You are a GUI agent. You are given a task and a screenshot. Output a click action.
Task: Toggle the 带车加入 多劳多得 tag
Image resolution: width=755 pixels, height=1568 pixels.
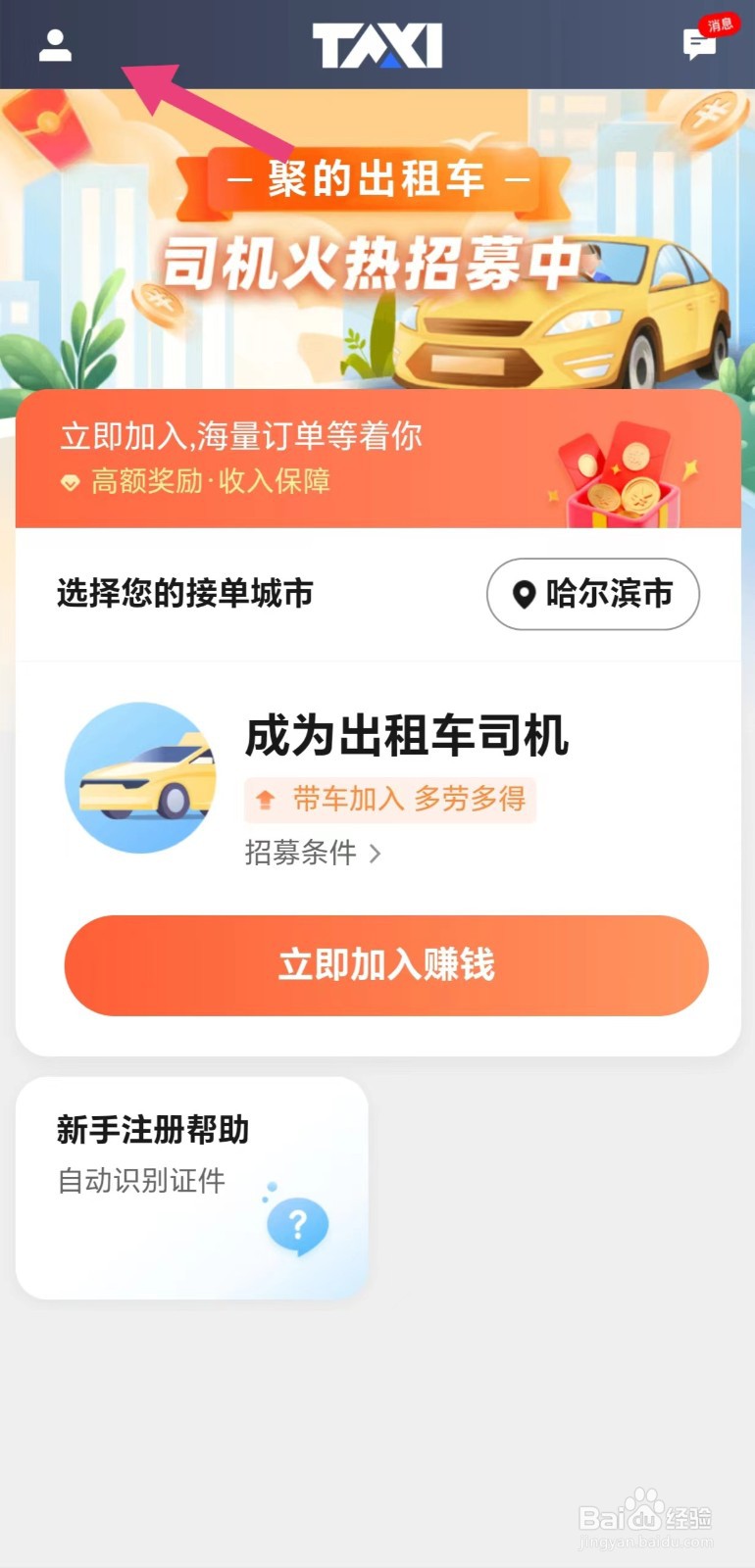tap(389, 800)
